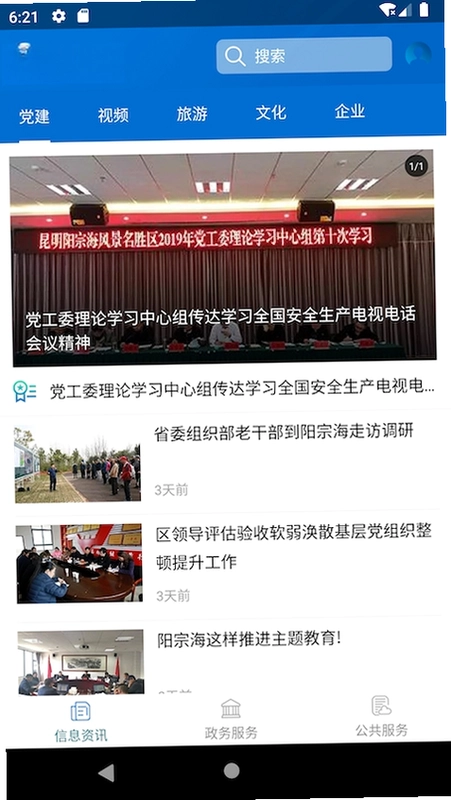Tap the system back button
The image size is (451, 800).
point(106,772)
